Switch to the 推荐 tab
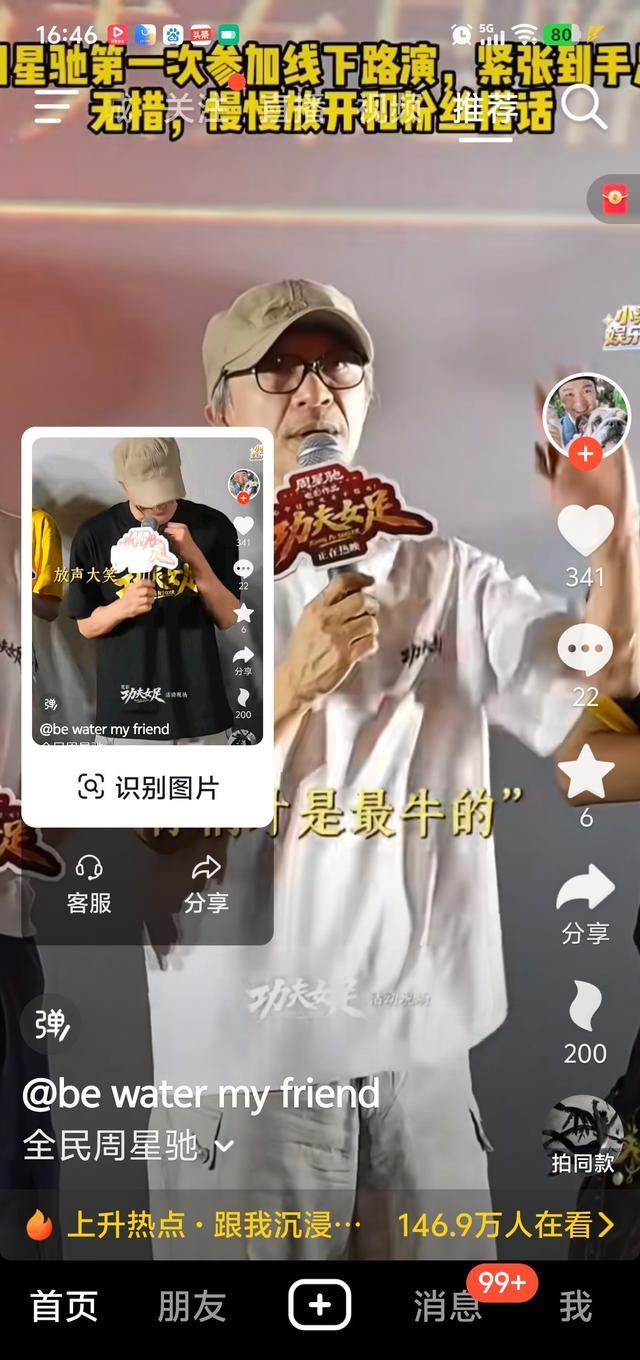This screenshot has height=1360, width=640. point(486,107)
